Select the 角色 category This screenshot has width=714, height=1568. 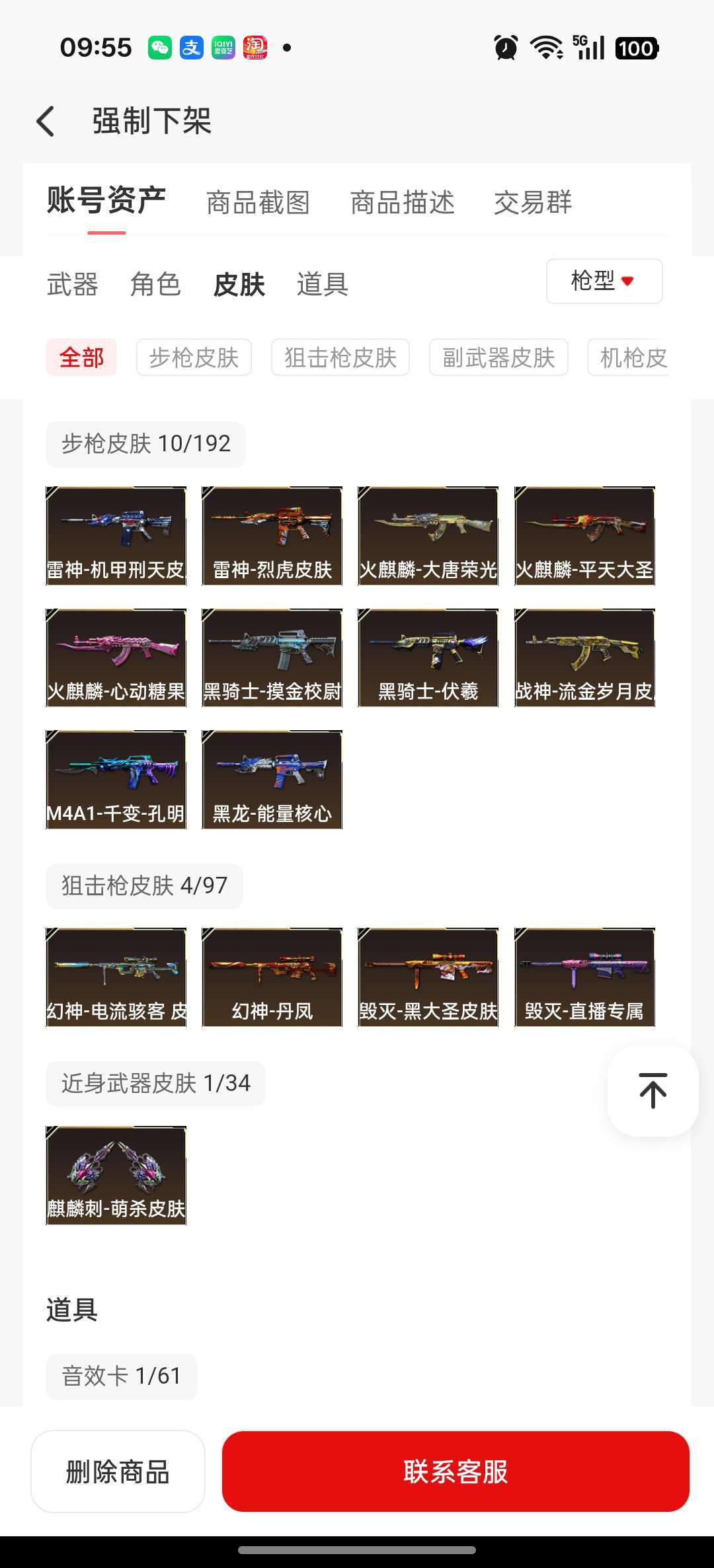coord(155,284)
